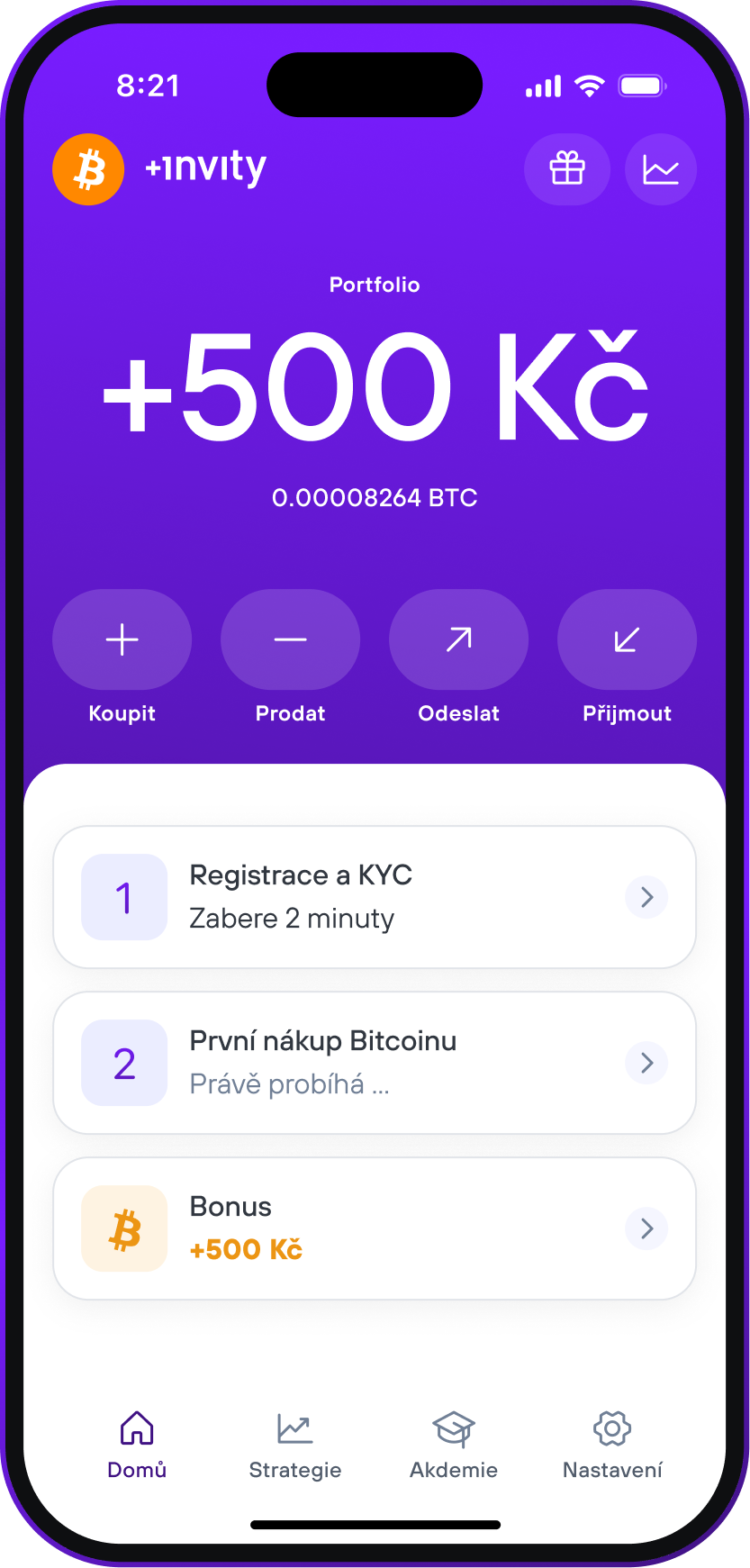Tap the Odeslat arrow icon
Image resolution: width=750 pixels, height=1568 pixels.
[x=458, y=639]
